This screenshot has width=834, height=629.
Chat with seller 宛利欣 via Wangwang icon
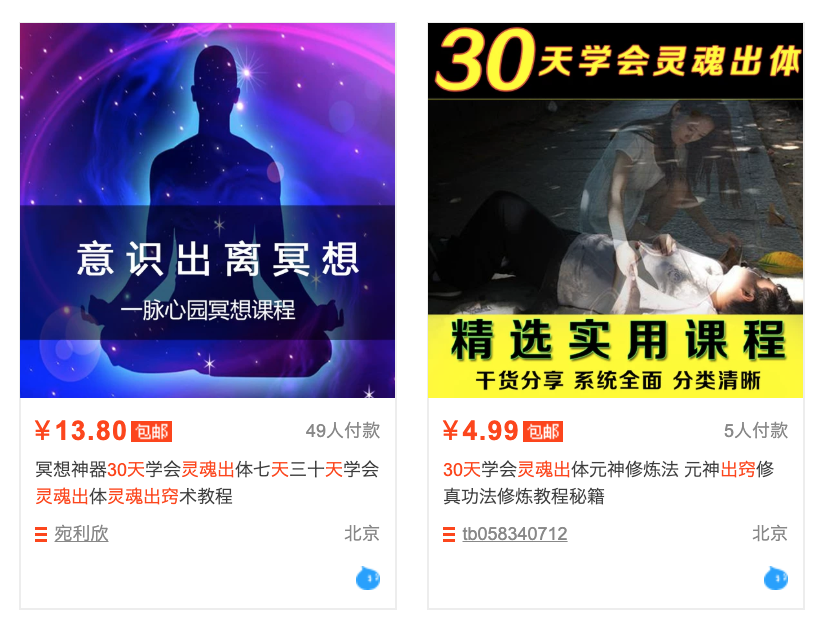point(368,578)
